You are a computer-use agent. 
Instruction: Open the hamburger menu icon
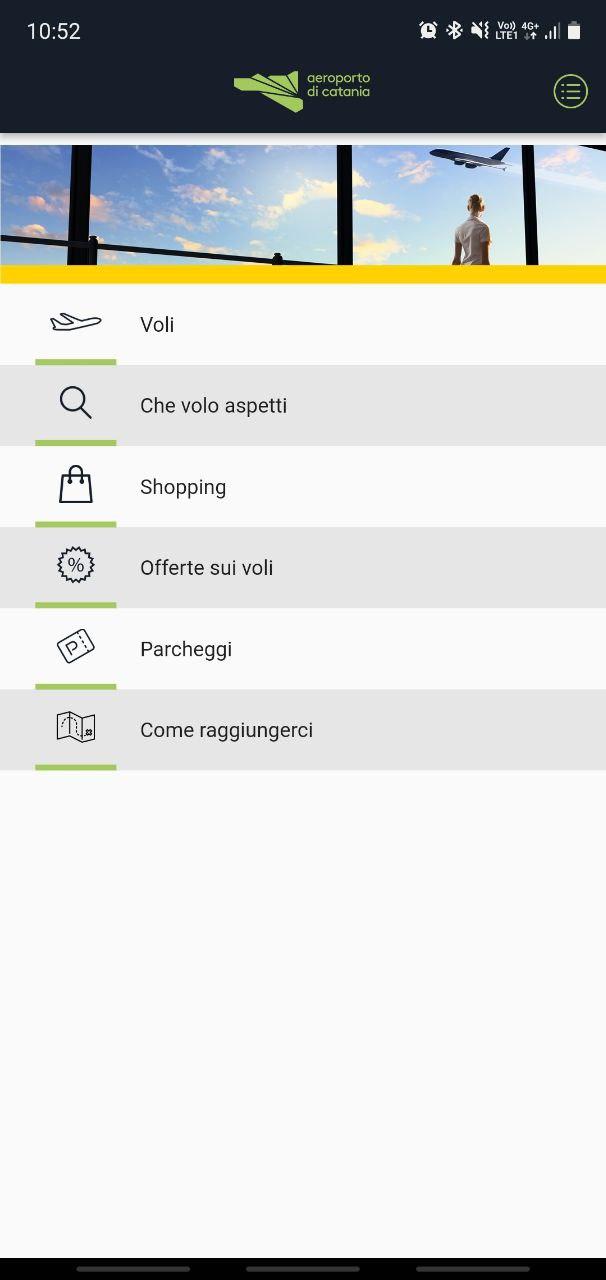570,92
